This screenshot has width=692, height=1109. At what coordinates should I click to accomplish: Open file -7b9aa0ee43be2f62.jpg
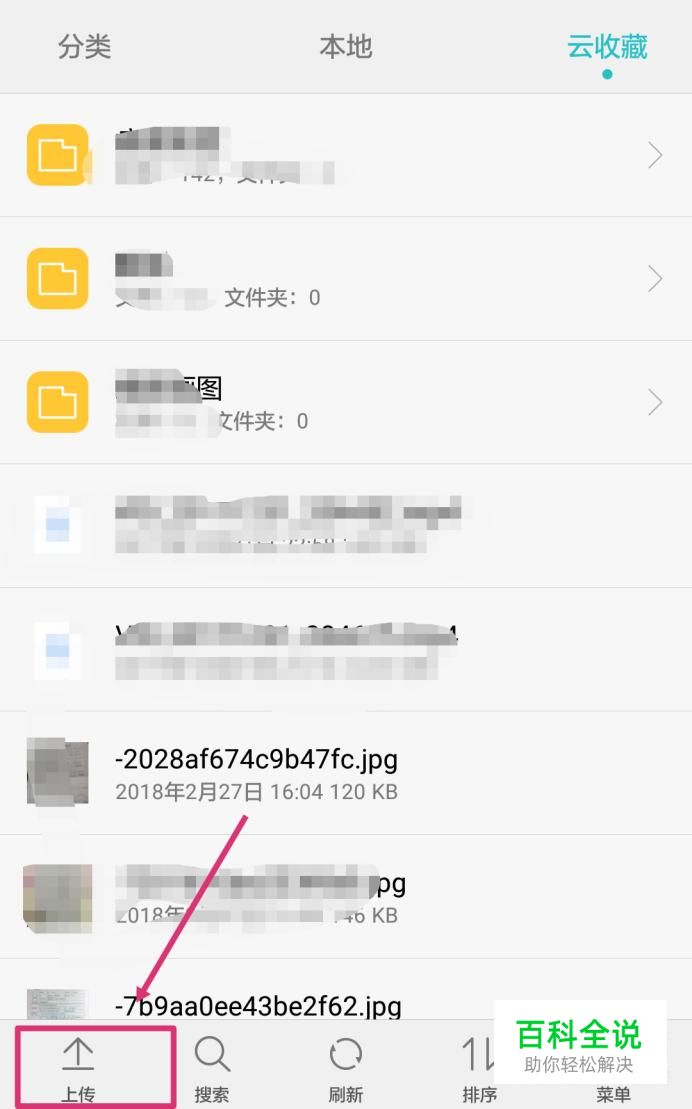(258, 1004)
